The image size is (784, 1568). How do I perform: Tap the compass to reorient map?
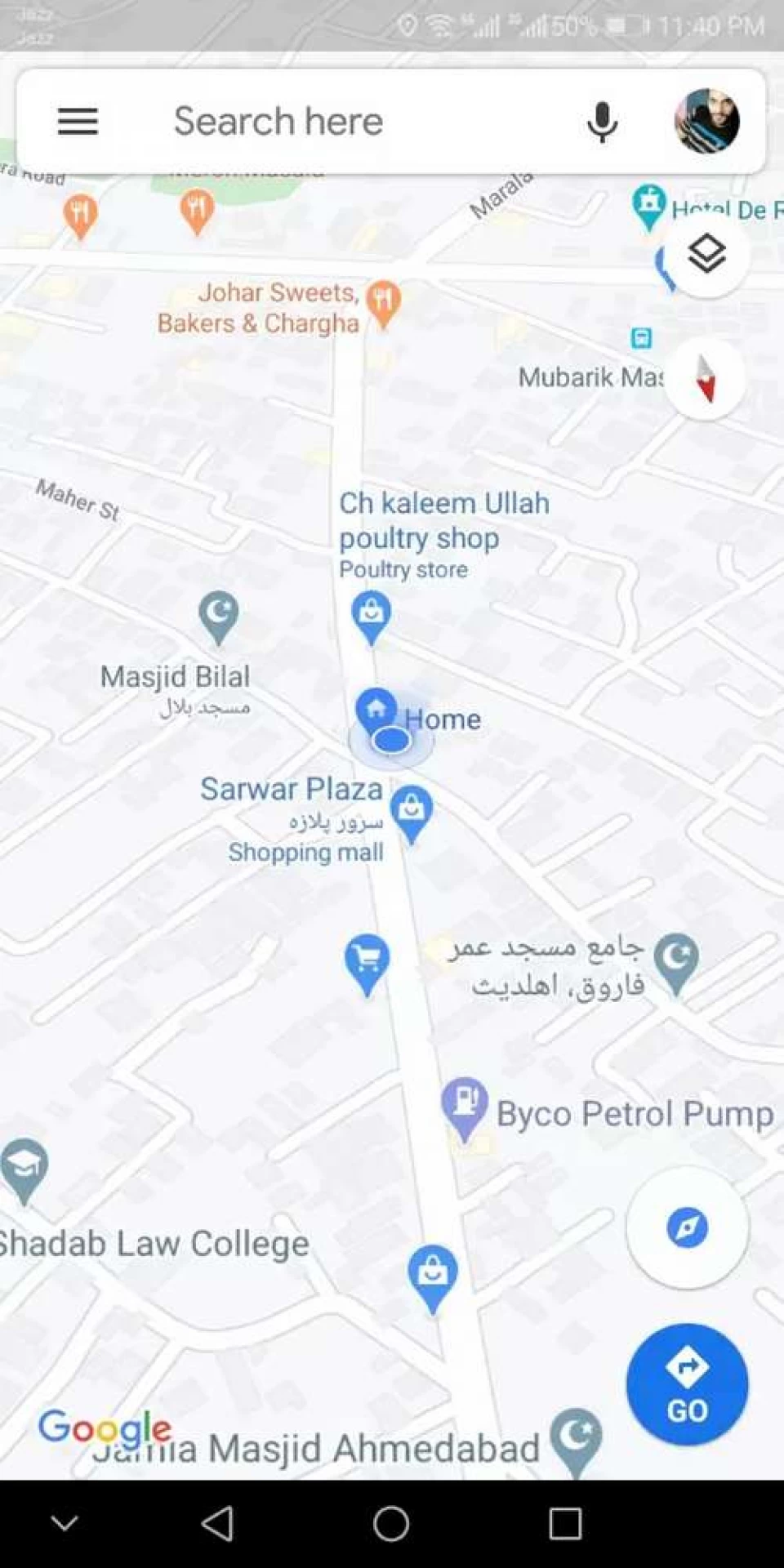pyautogui.click(x=705, y=378)
